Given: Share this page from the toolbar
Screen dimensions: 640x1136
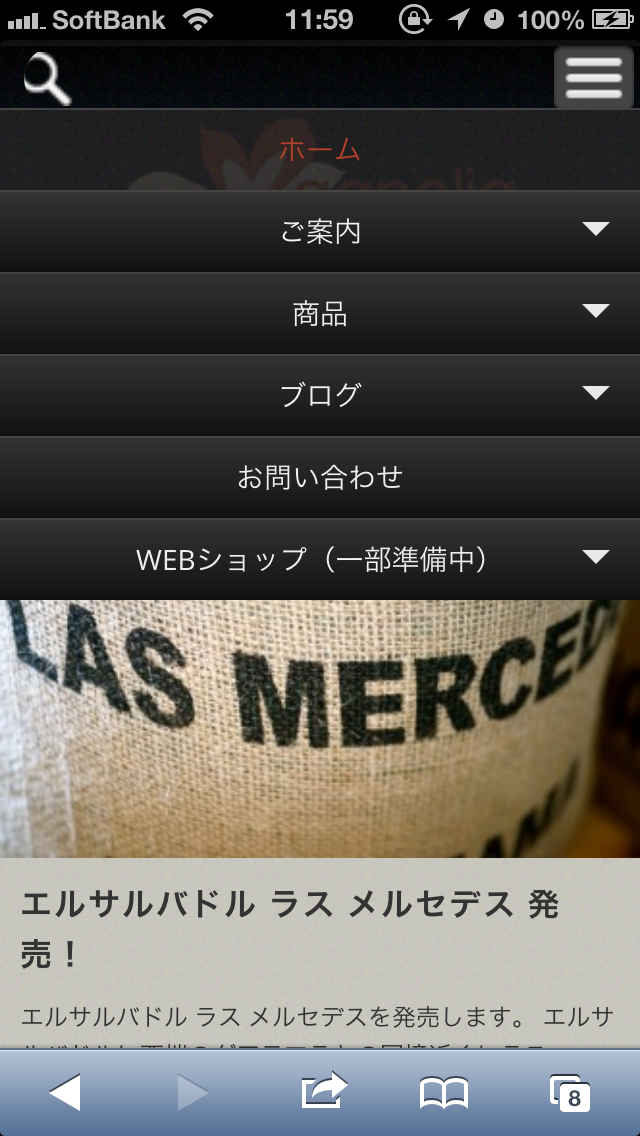Looking at the screenshot, I should (324, 1090).
